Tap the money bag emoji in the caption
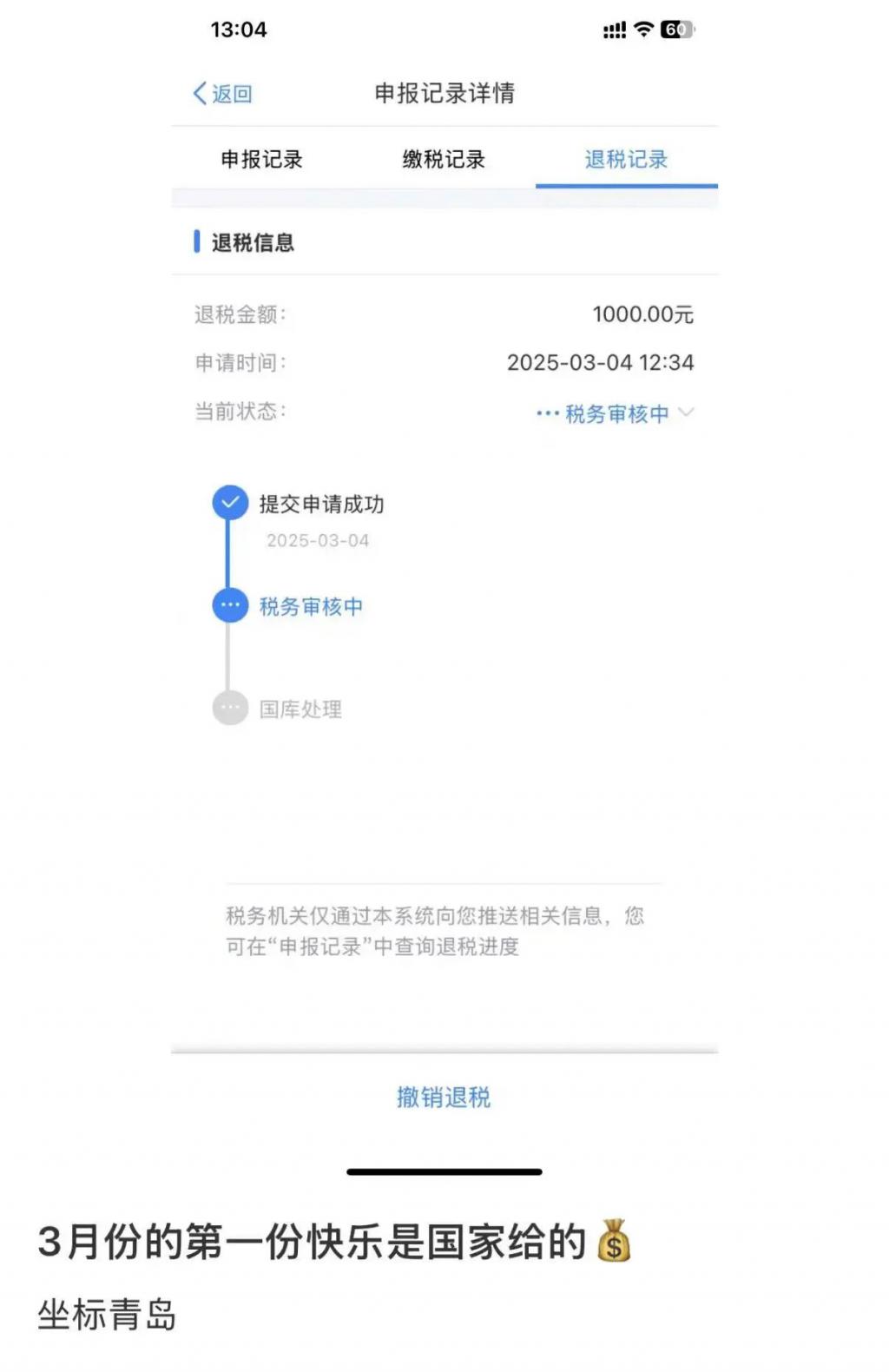Image resolution: width=889 pixels, height=1372 pixels. point(615,1243)
